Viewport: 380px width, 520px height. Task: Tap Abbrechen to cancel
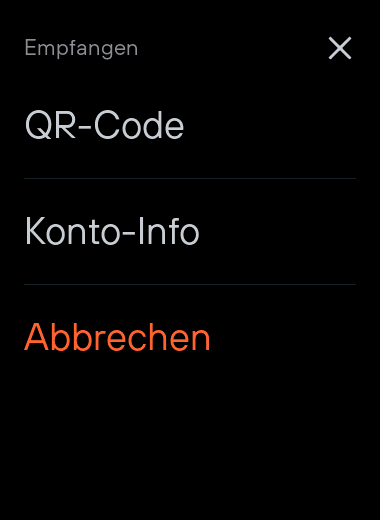point(190,337)
